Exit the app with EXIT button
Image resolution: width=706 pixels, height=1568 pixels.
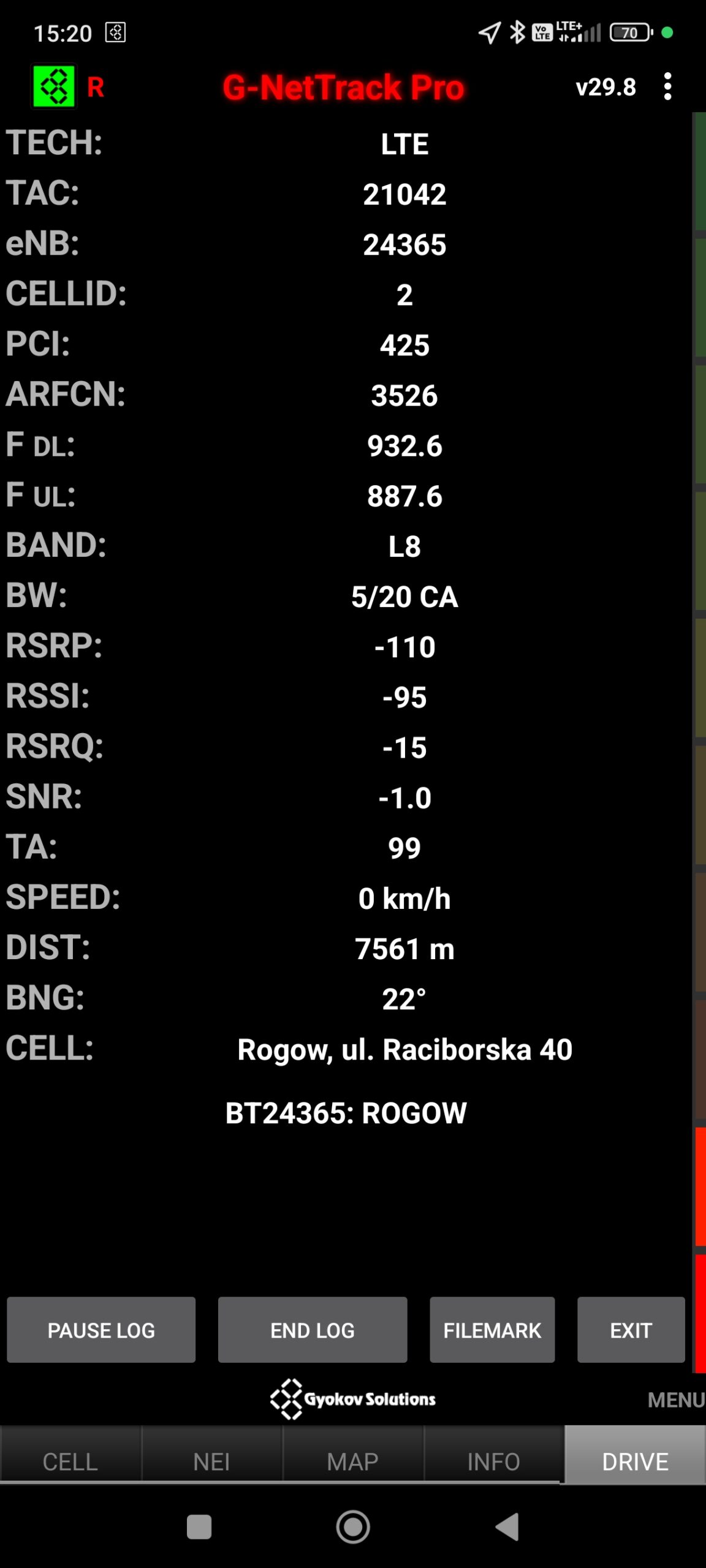631,1330
